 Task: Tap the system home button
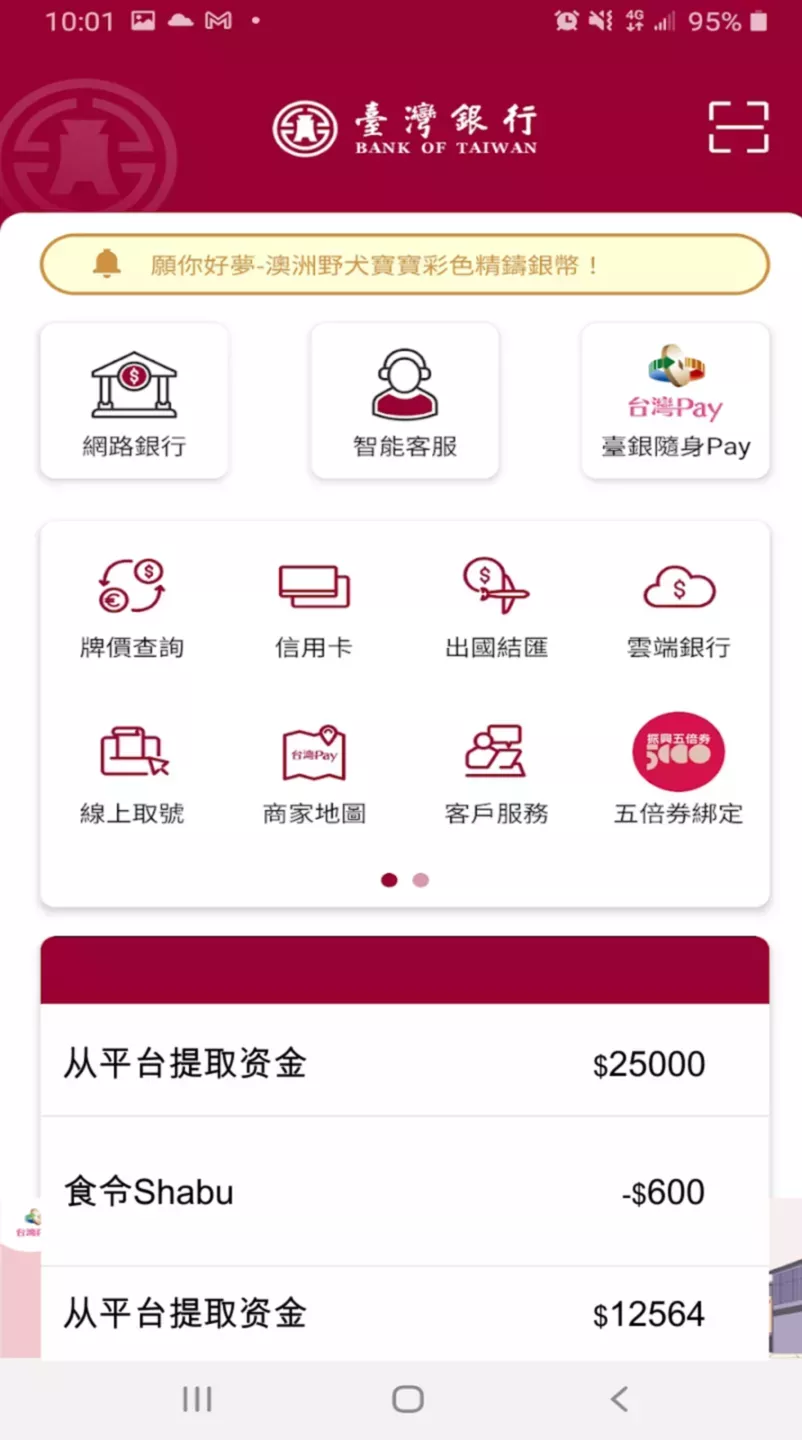(407, 1399)
